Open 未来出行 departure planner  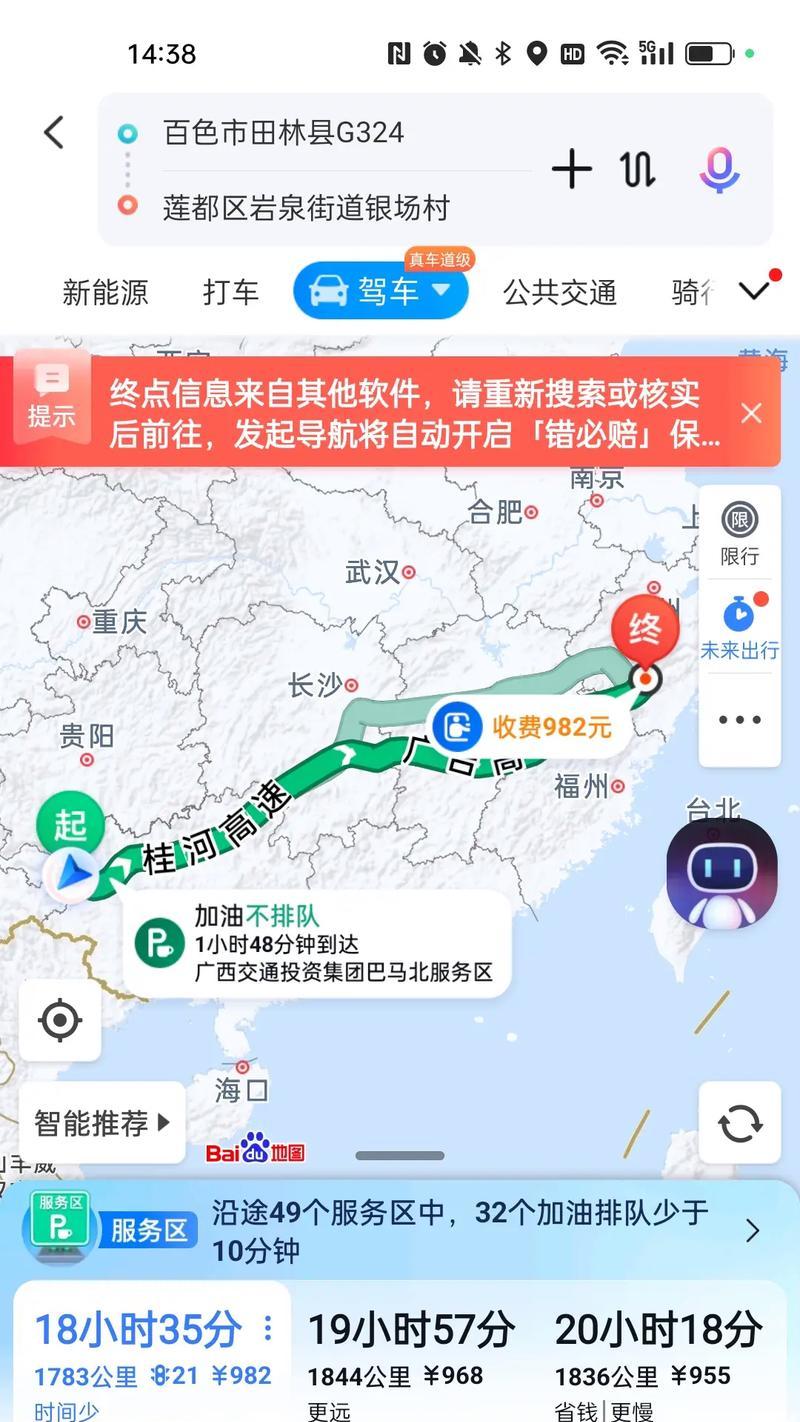coord(739,627)
